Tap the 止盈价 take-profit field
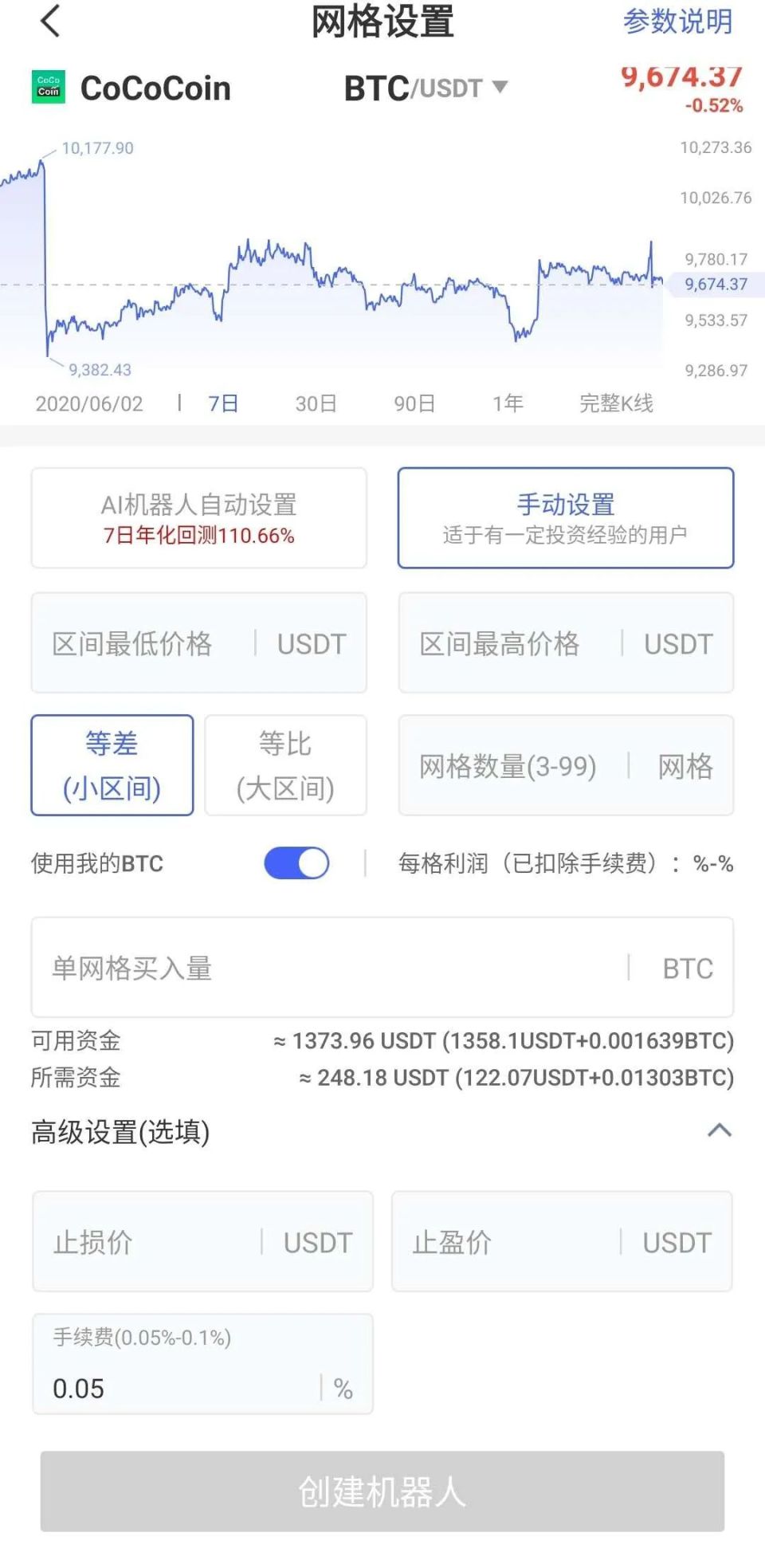The height and width of the screenshot is (1568, 765). (x=562, y=1242)
